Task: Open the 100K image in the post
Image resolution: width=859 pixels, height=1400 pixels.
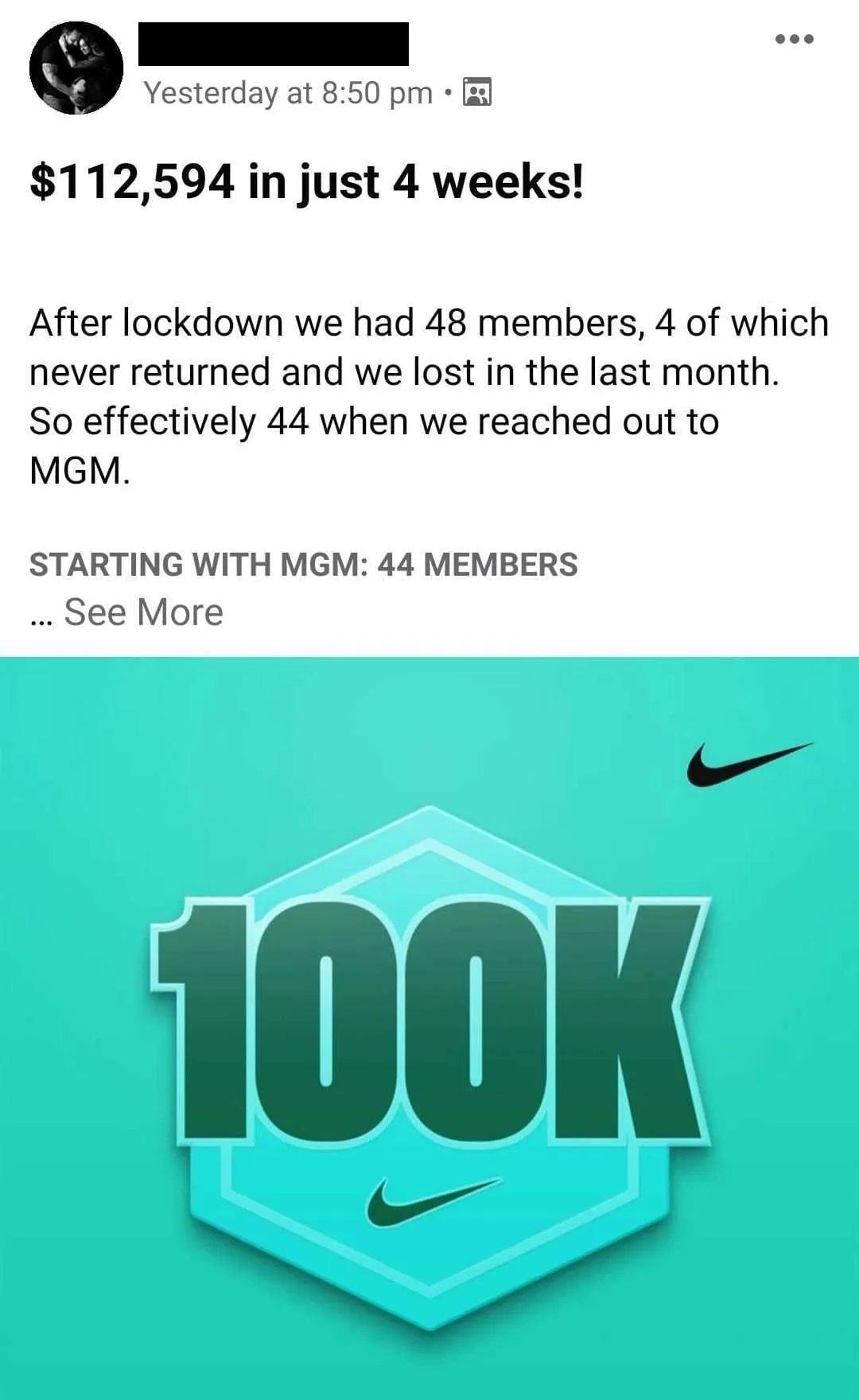Action: click(429, 1026)
